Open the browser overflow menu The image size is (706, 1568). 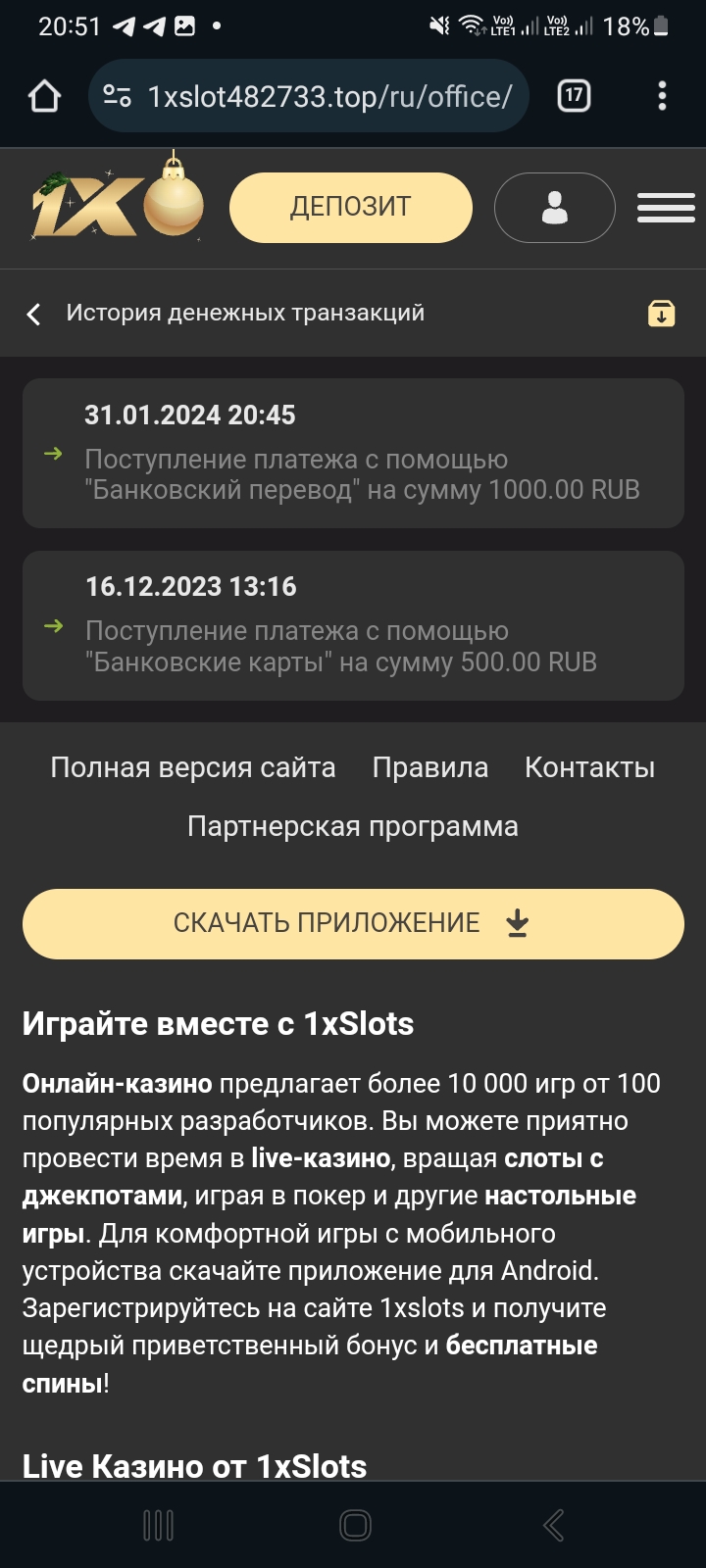pyautogui.click(x=662, y=96)
